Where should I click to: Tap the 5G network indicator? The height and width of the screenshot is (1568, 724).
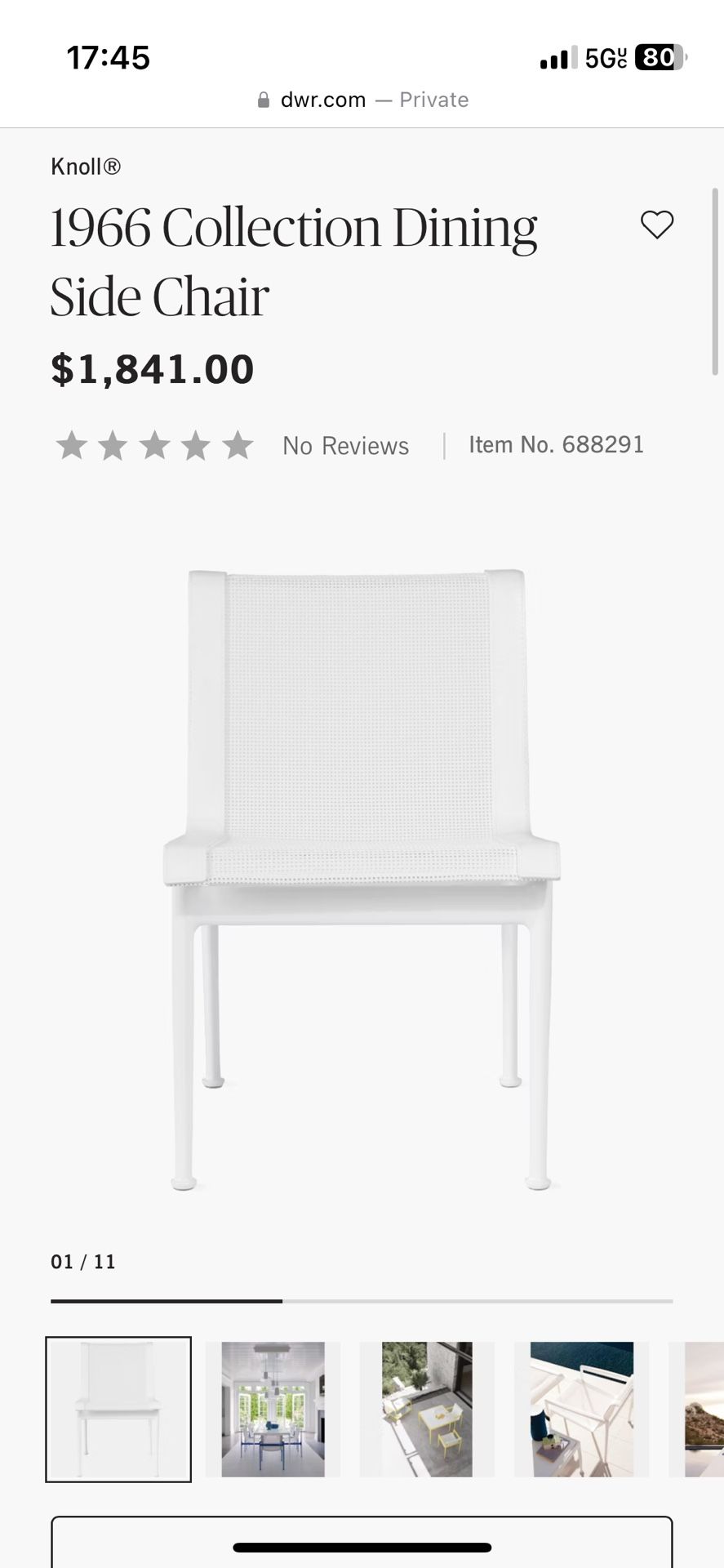605,58
